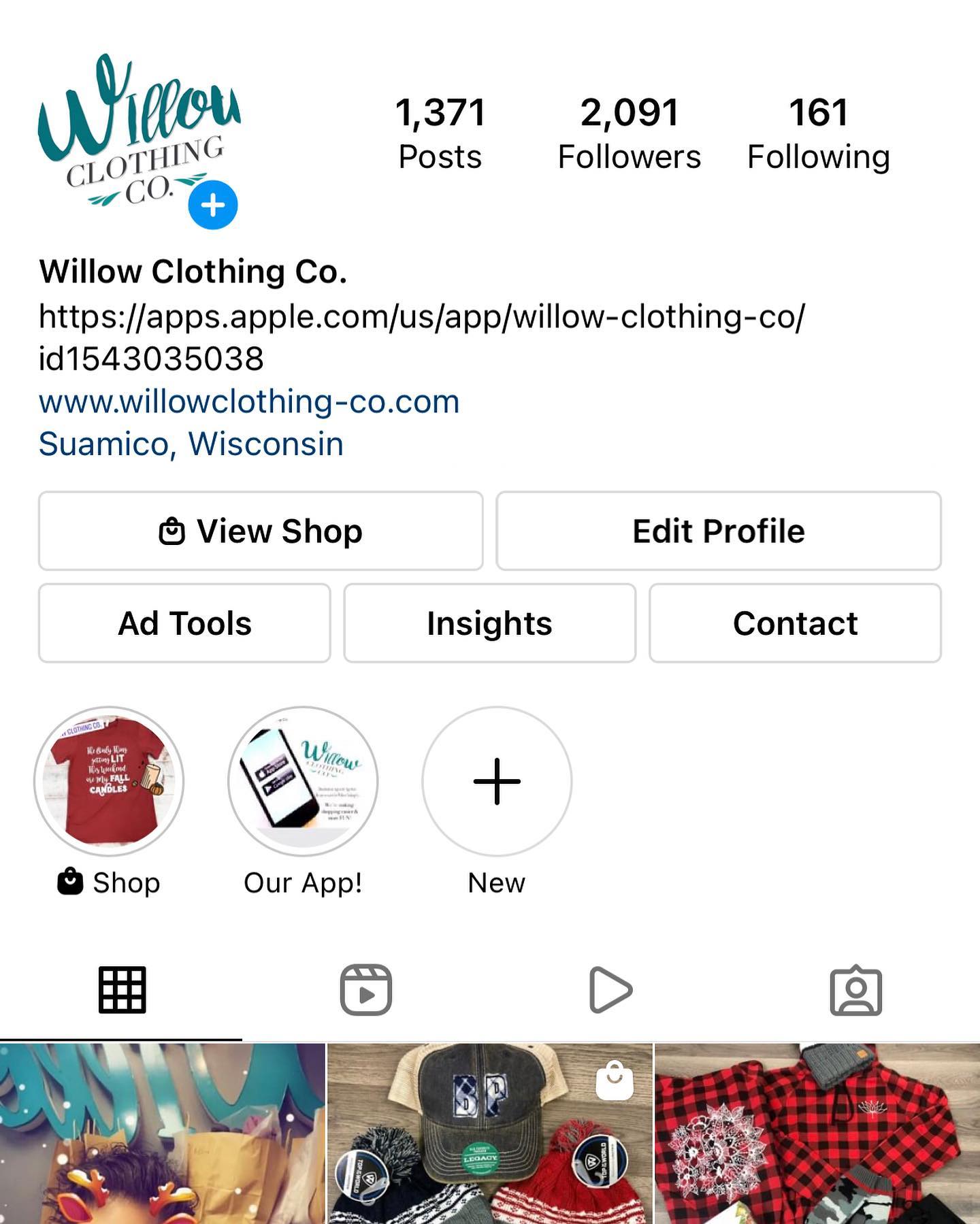This screenshot has height=1224, width=980.
Task: Tap the View Shop button
Action: (x=261, y=531)
